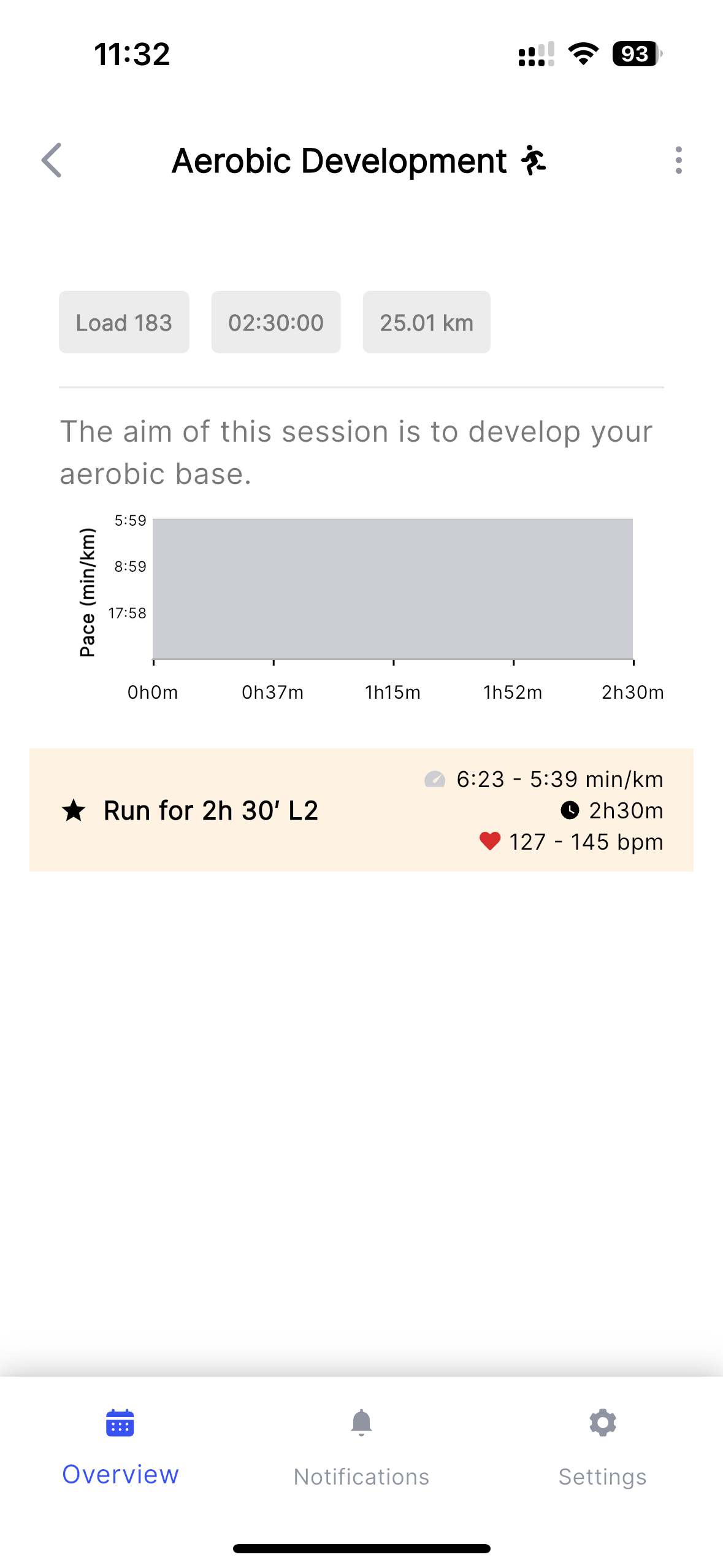Screen dimensions: 723x1568
Task: Open the Notifications tab
Action: tap(361, 1447)
